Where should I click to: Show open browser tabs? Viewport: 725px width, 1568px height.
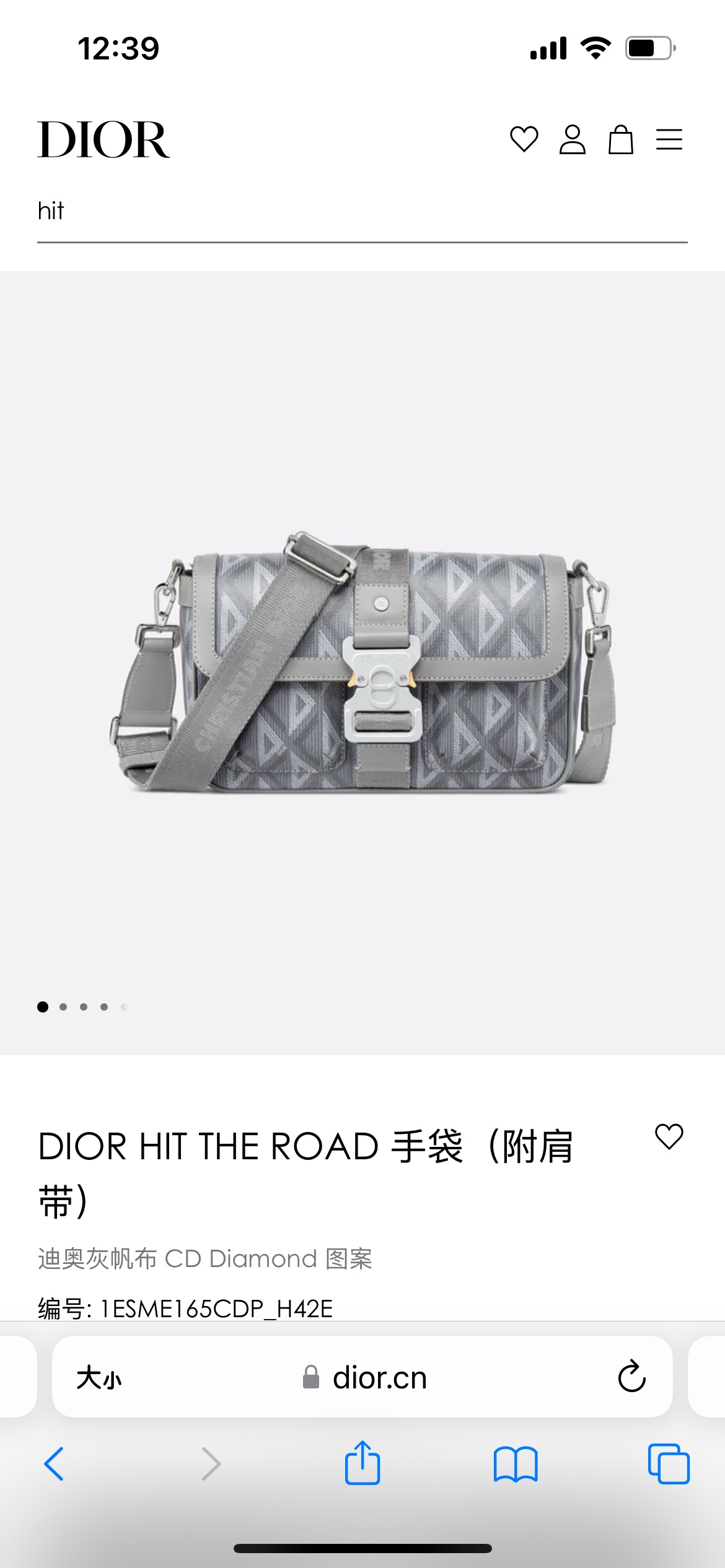[x=668, y=1464]
